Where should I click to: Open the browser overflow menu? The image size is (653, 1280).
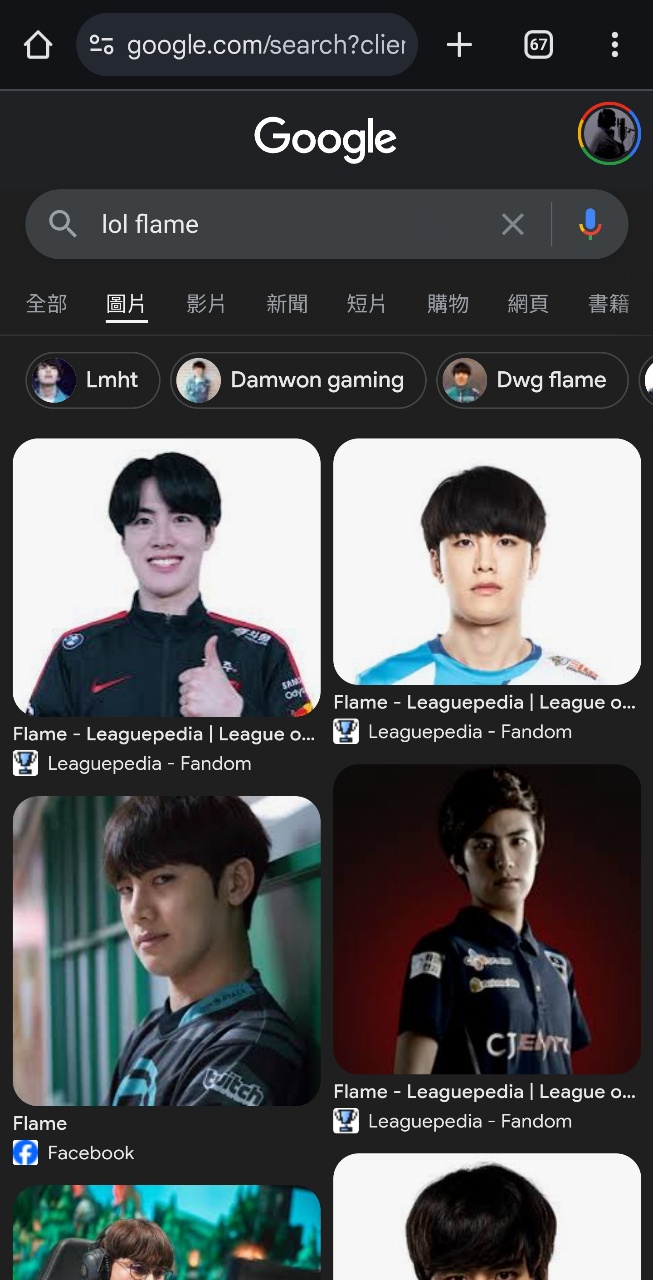click(x=614, y=45)
